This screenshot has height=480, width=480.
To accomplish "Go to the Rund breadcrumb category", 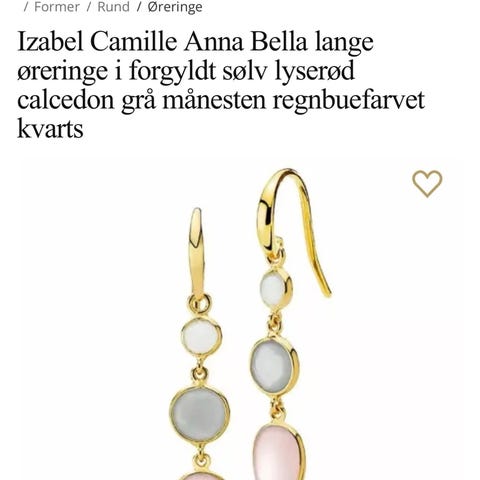I will (x=113, y=7).
